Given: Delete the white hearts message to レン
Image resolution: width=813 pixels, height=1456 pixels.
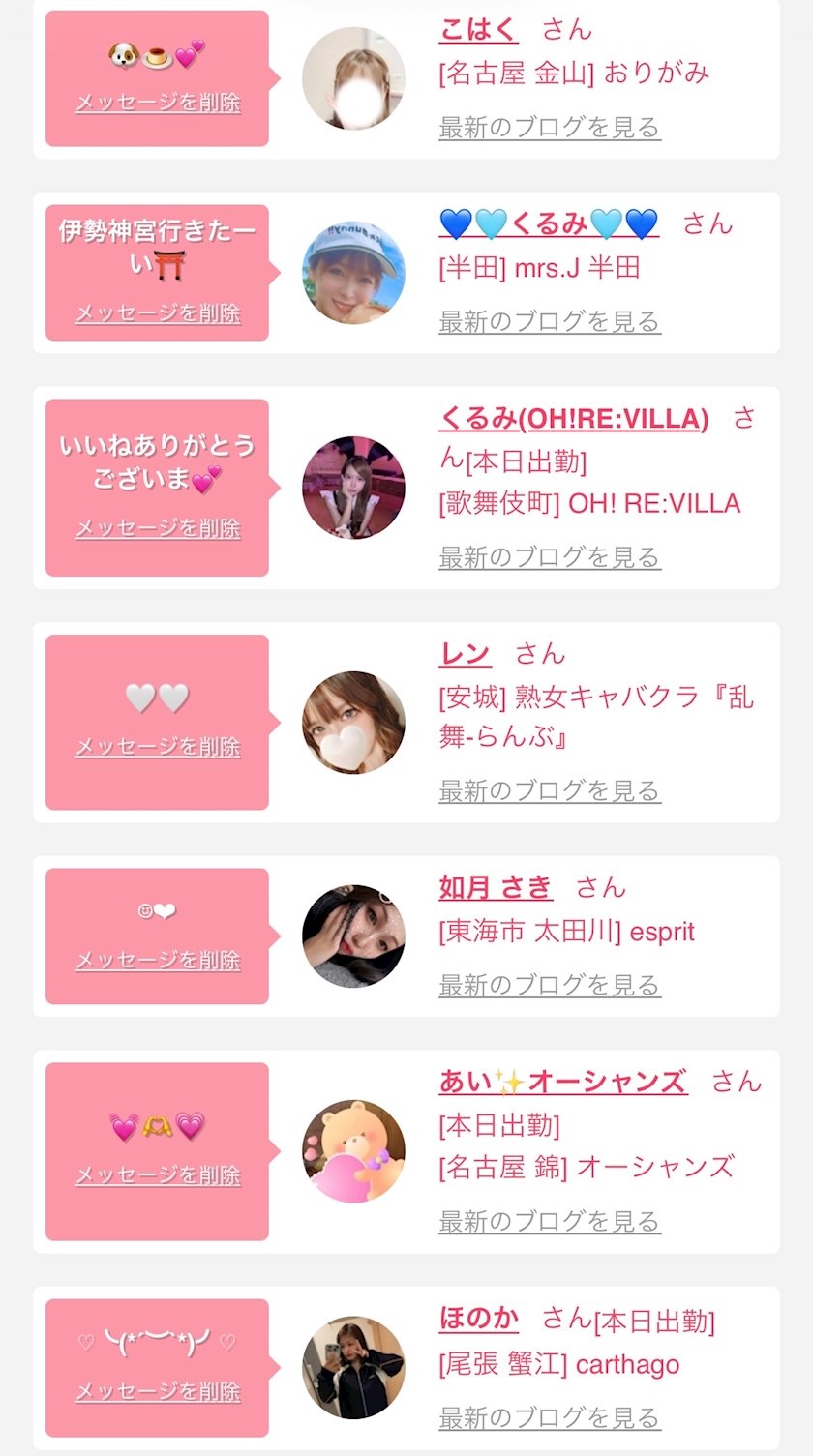Looking at the screenshot, I should click(x=158, y=747).
